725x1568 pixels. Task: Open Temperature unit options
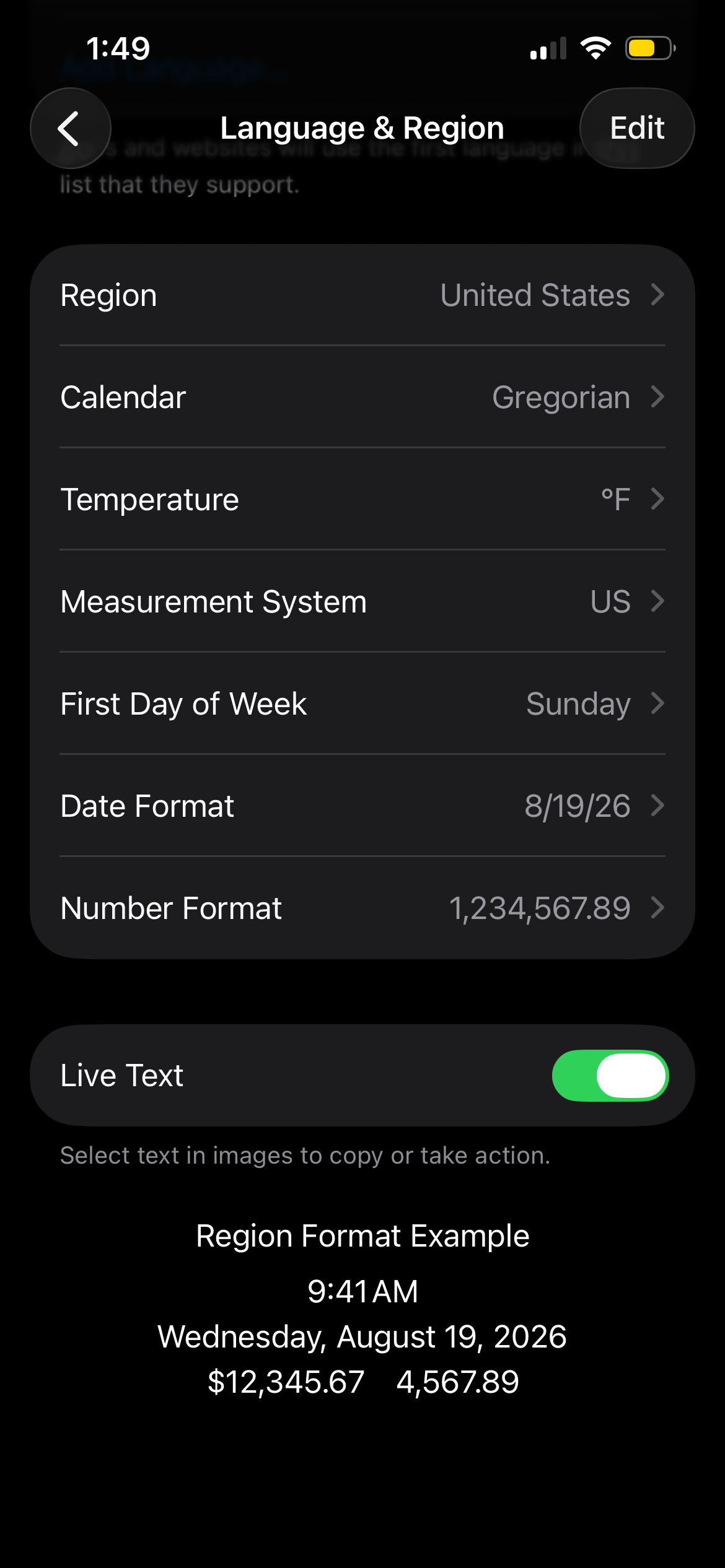pos(362,499)
